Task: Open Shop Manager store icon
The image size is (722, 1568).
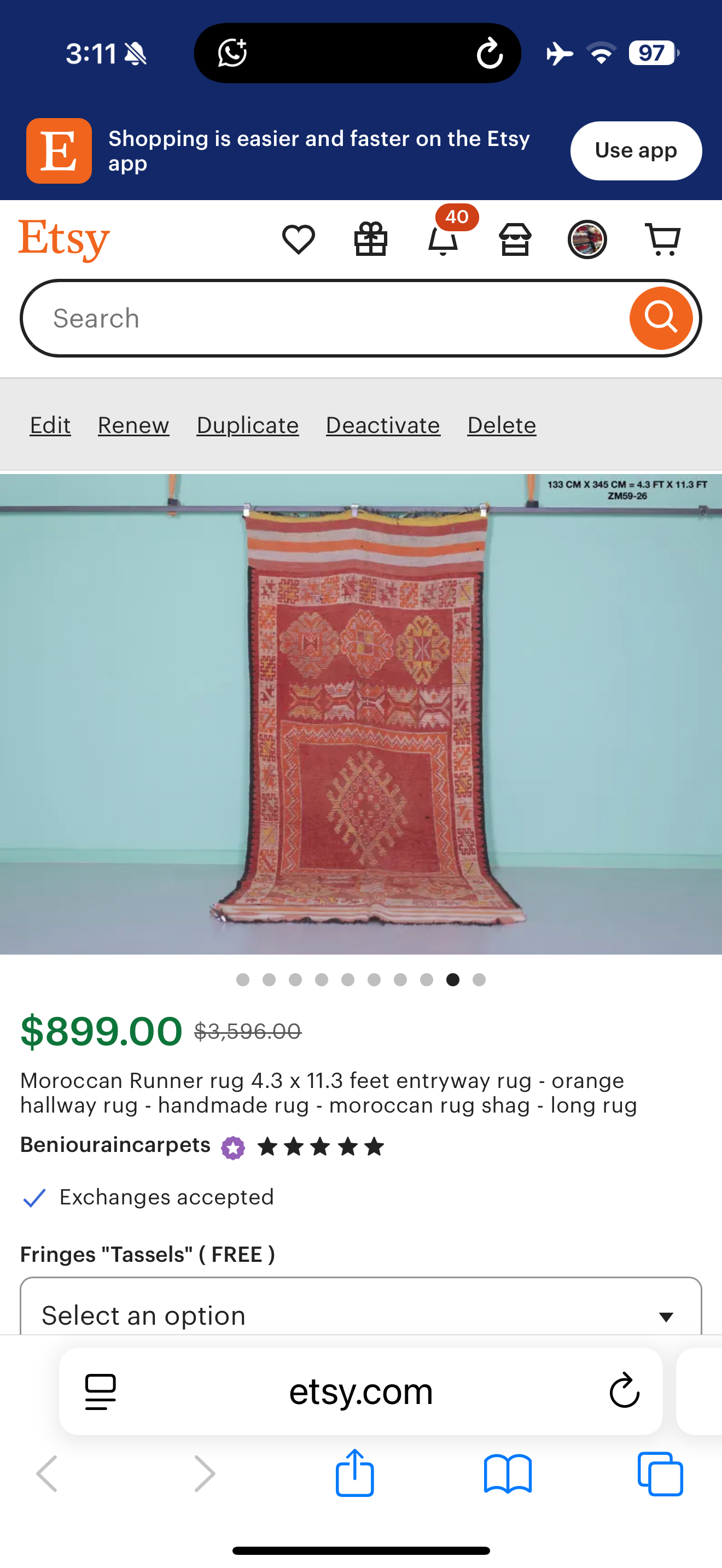Action: [x=515, y=239]
